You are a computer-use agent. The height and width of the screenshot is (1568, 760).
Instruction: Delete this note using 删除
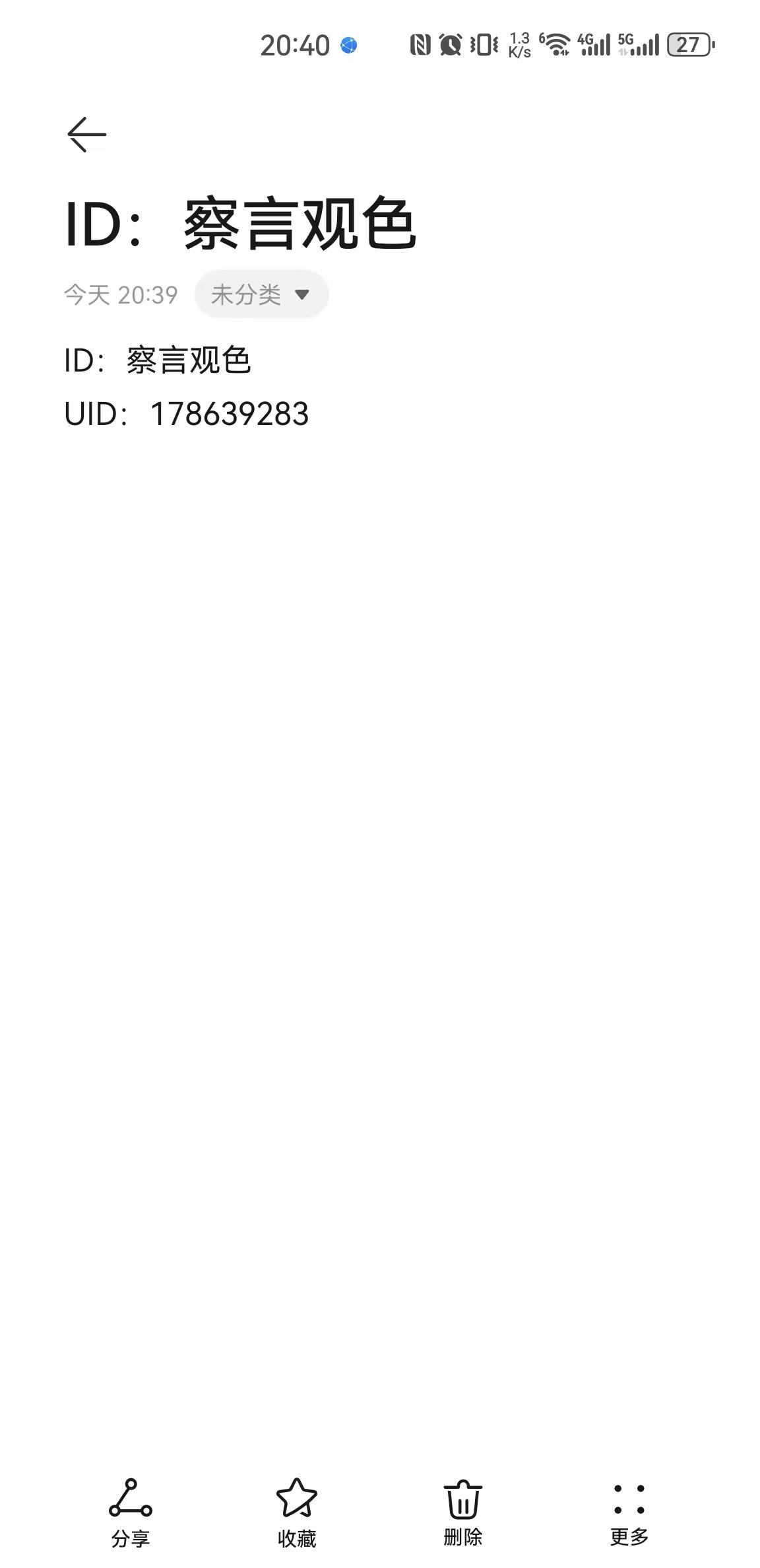tap(463, 1511)
